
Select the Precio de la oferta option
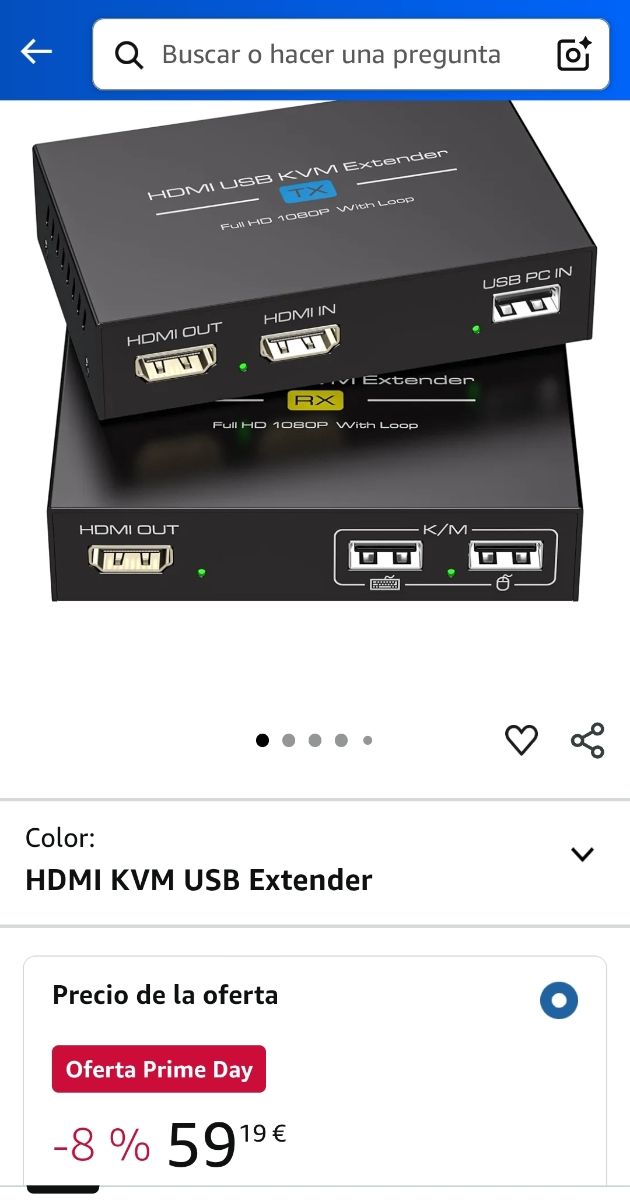[559, 1000]
